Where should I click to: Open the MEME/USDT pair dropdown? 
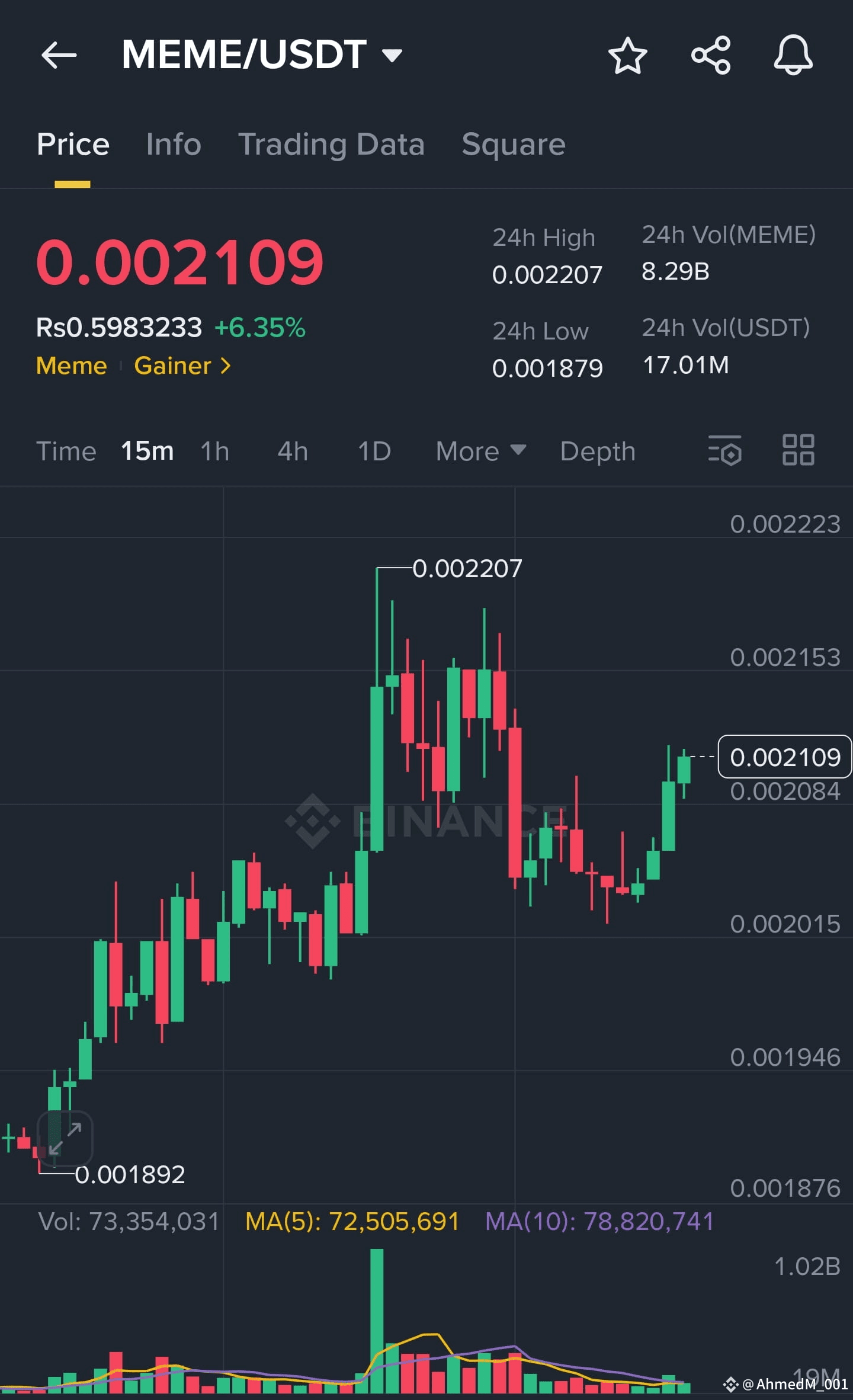tap(392, 55)
